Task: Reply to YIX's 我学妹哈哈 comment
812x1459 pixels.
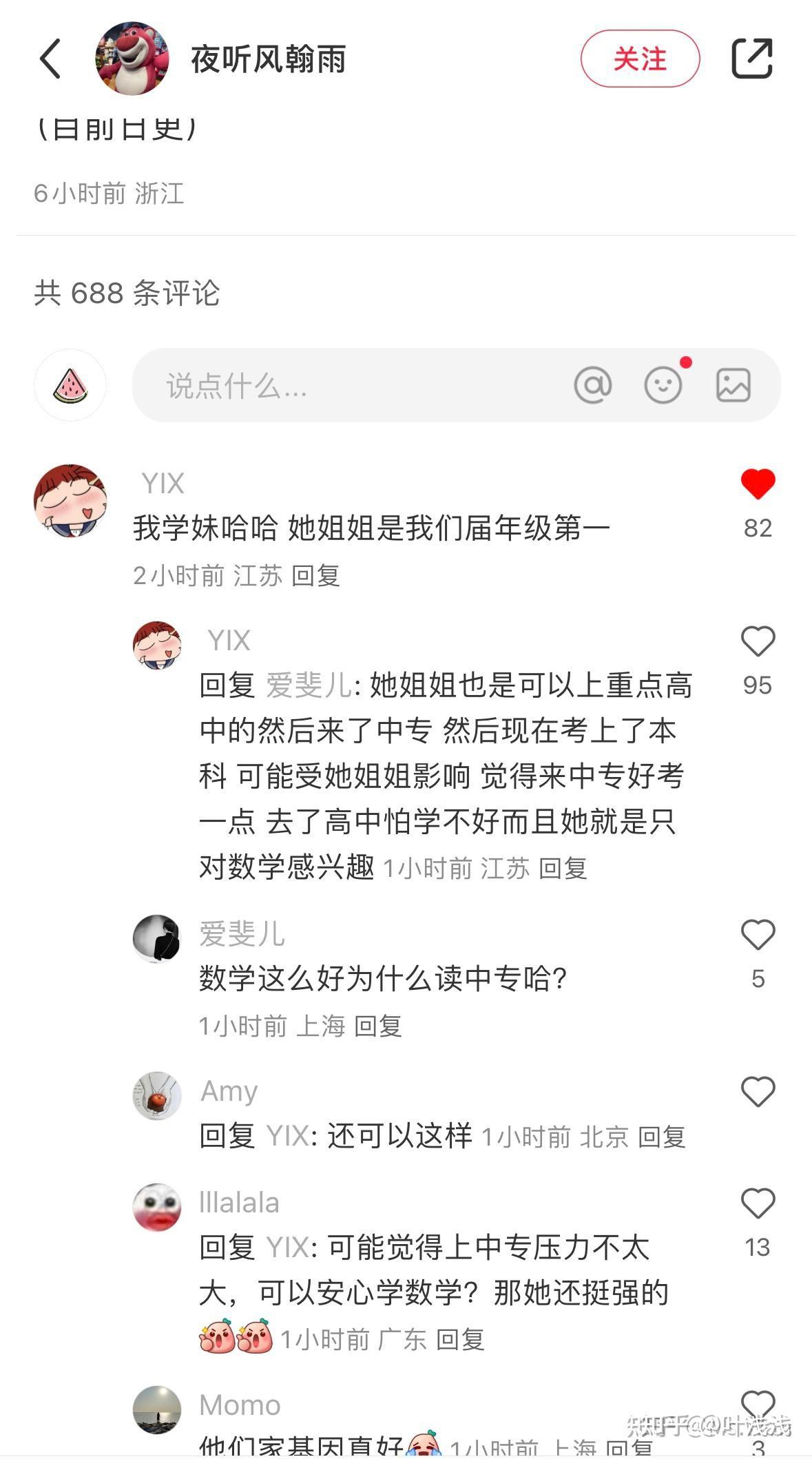Action: coord(315,576)
